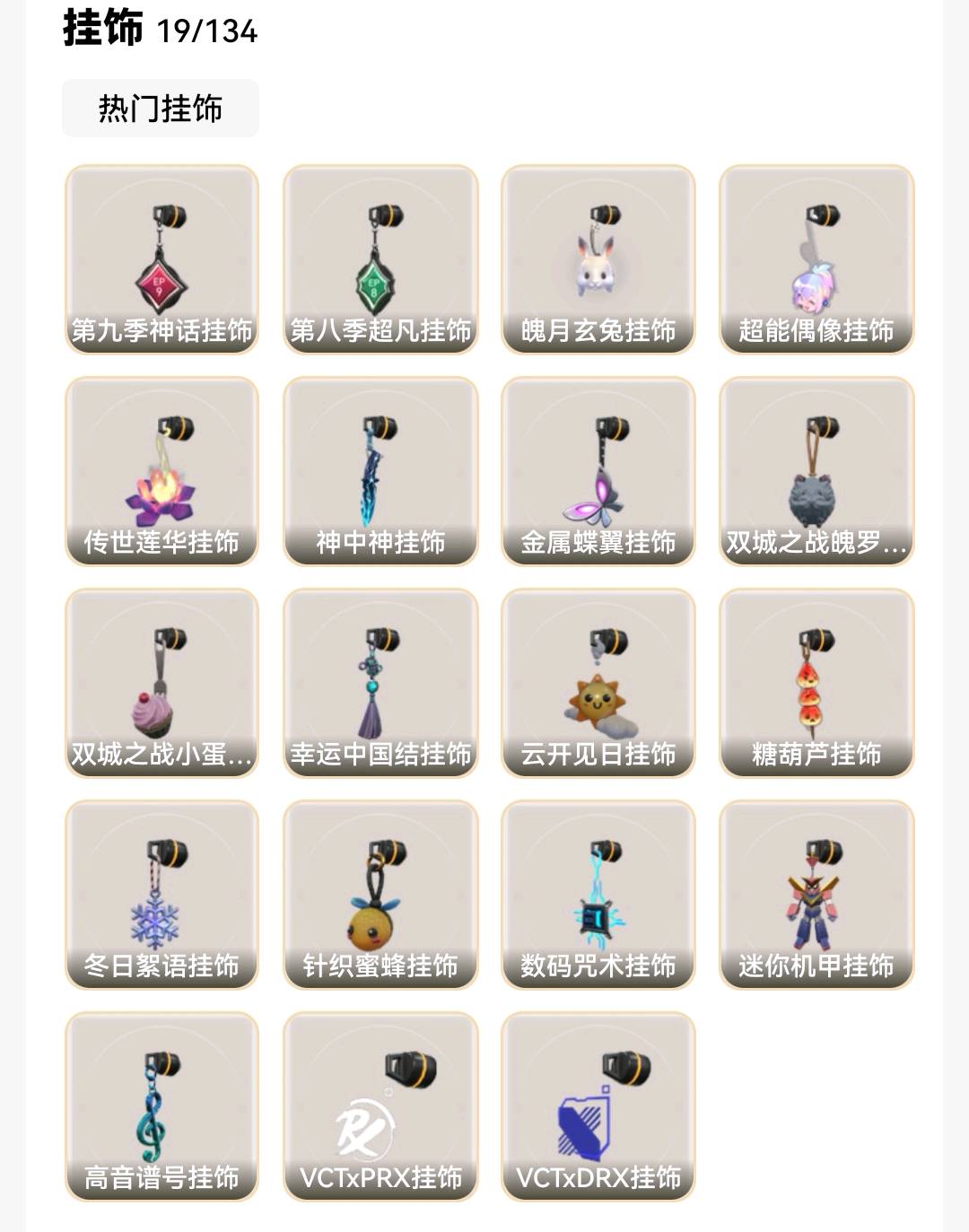View the 云开见日挂饰 sun charm
Image resolution: width=969 pixels, height=1232 pixels.
[598, 683]
